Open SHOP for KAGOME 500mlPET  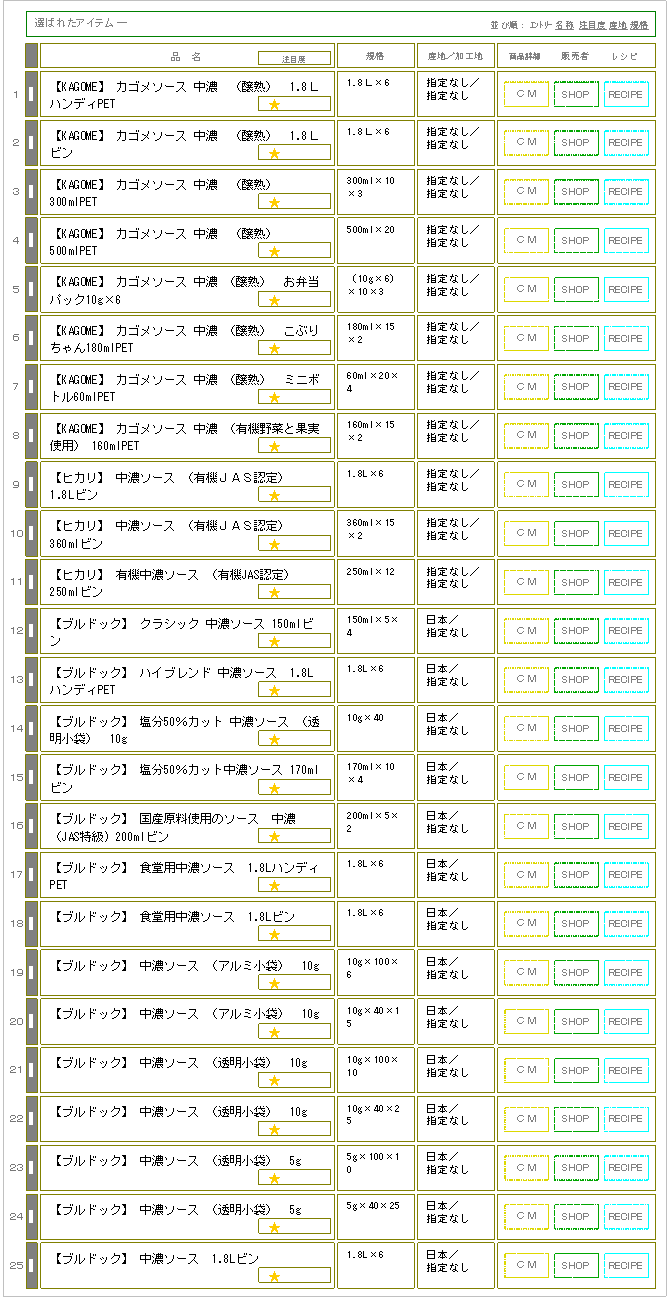576,241
